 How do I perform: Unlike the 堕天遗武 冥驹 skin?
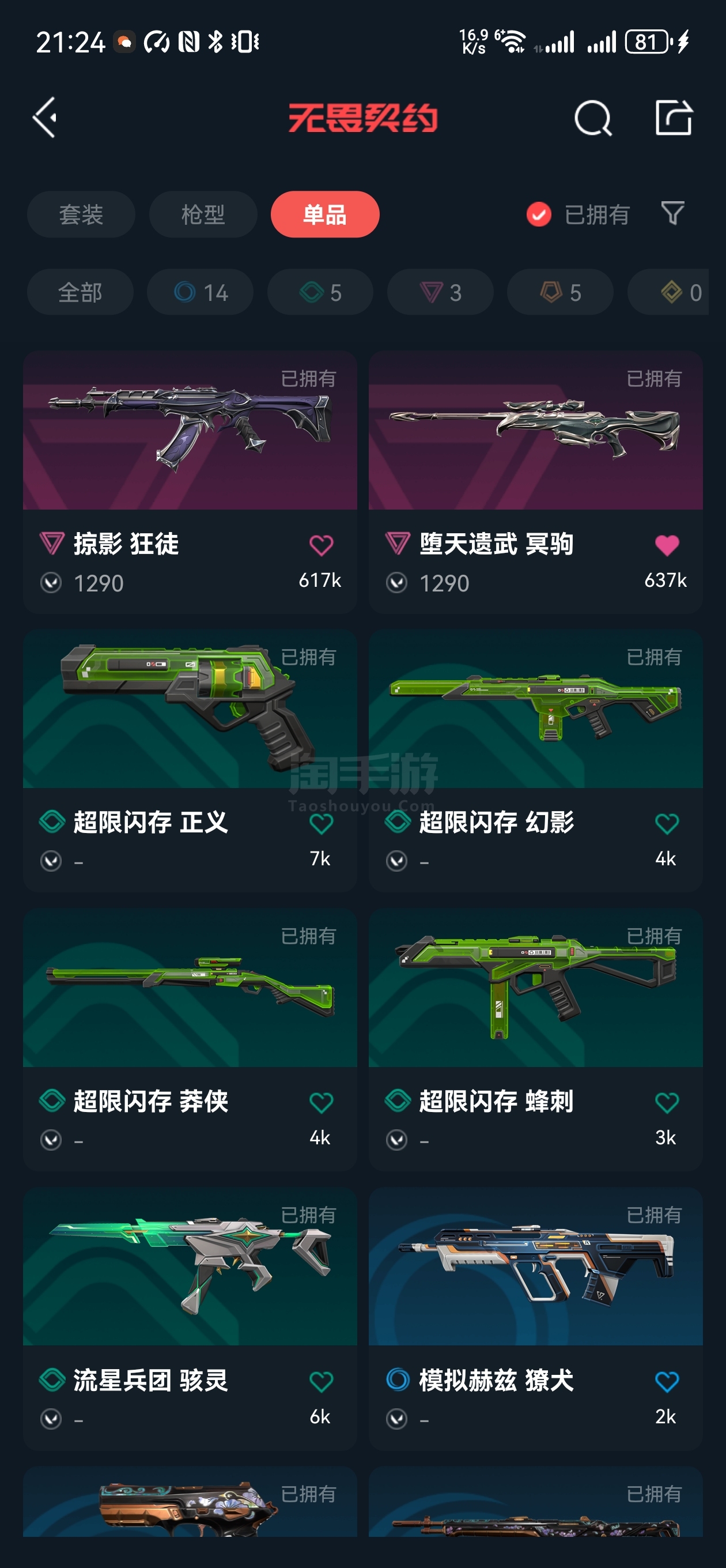tap(666, 545)
